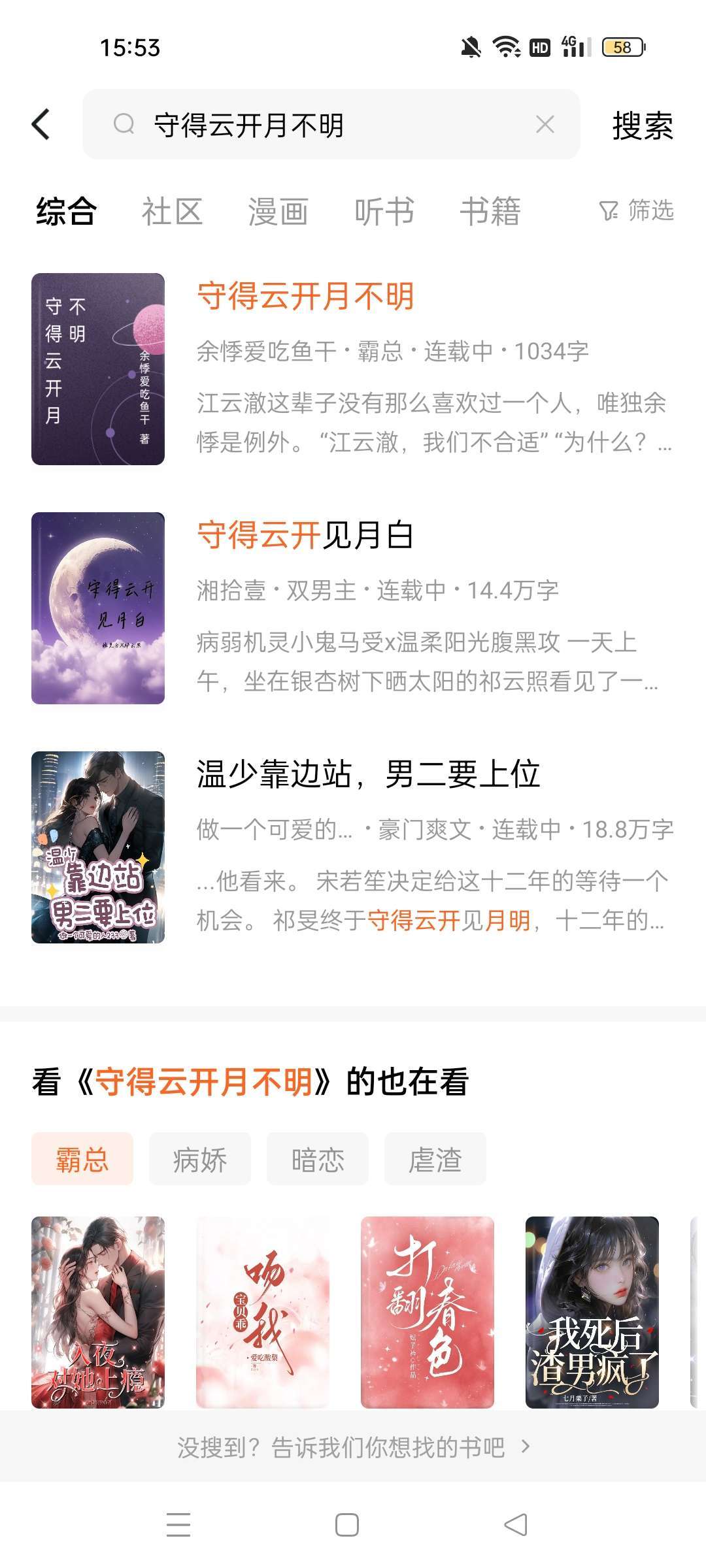706x1568 pixels.
Task: Open 没搜到？告诉我们你想找的书吧 link
Action: (x=353, y=1447)
